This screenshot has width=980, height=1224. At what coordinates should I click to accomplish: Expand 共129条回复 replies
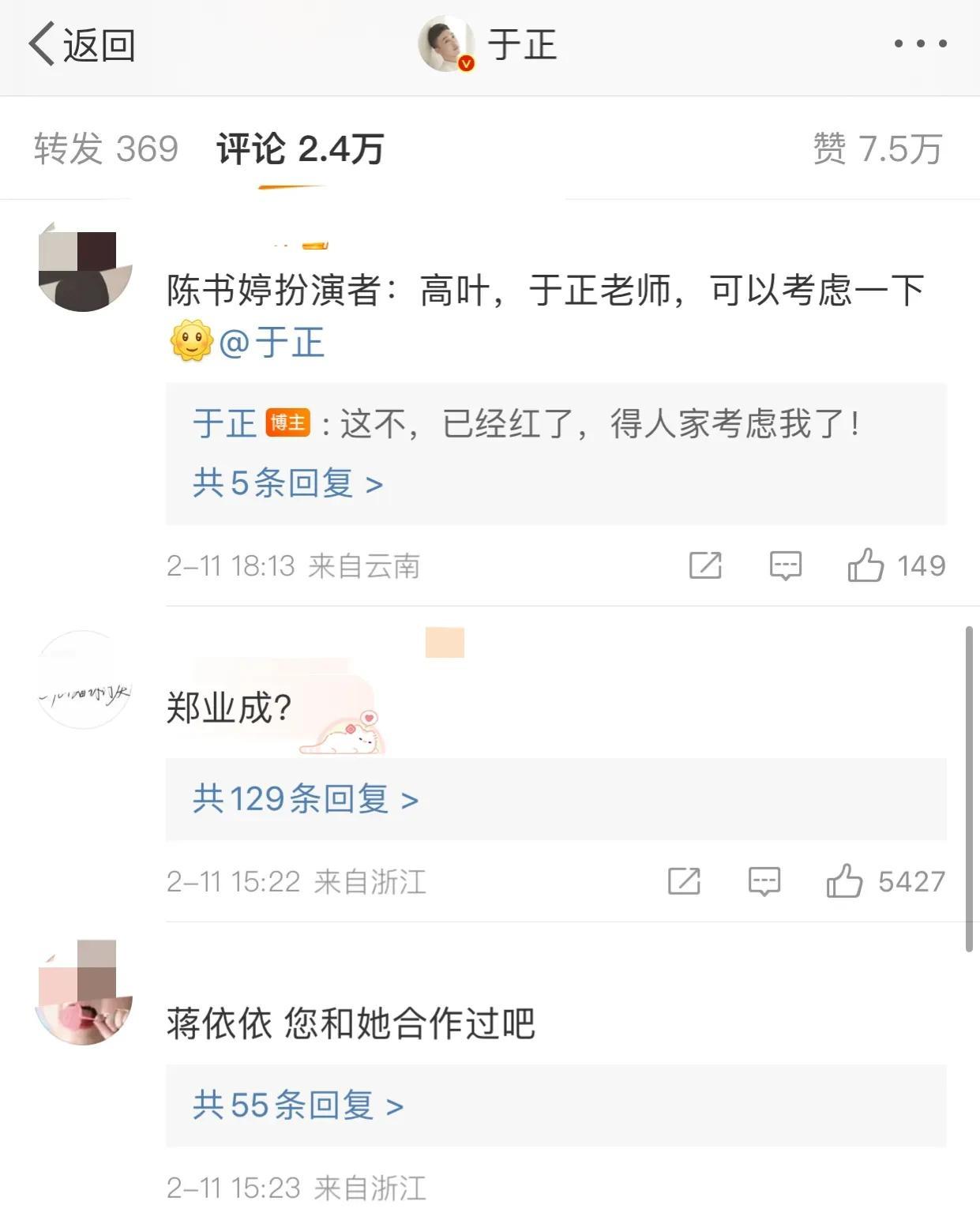coord(305,799)
